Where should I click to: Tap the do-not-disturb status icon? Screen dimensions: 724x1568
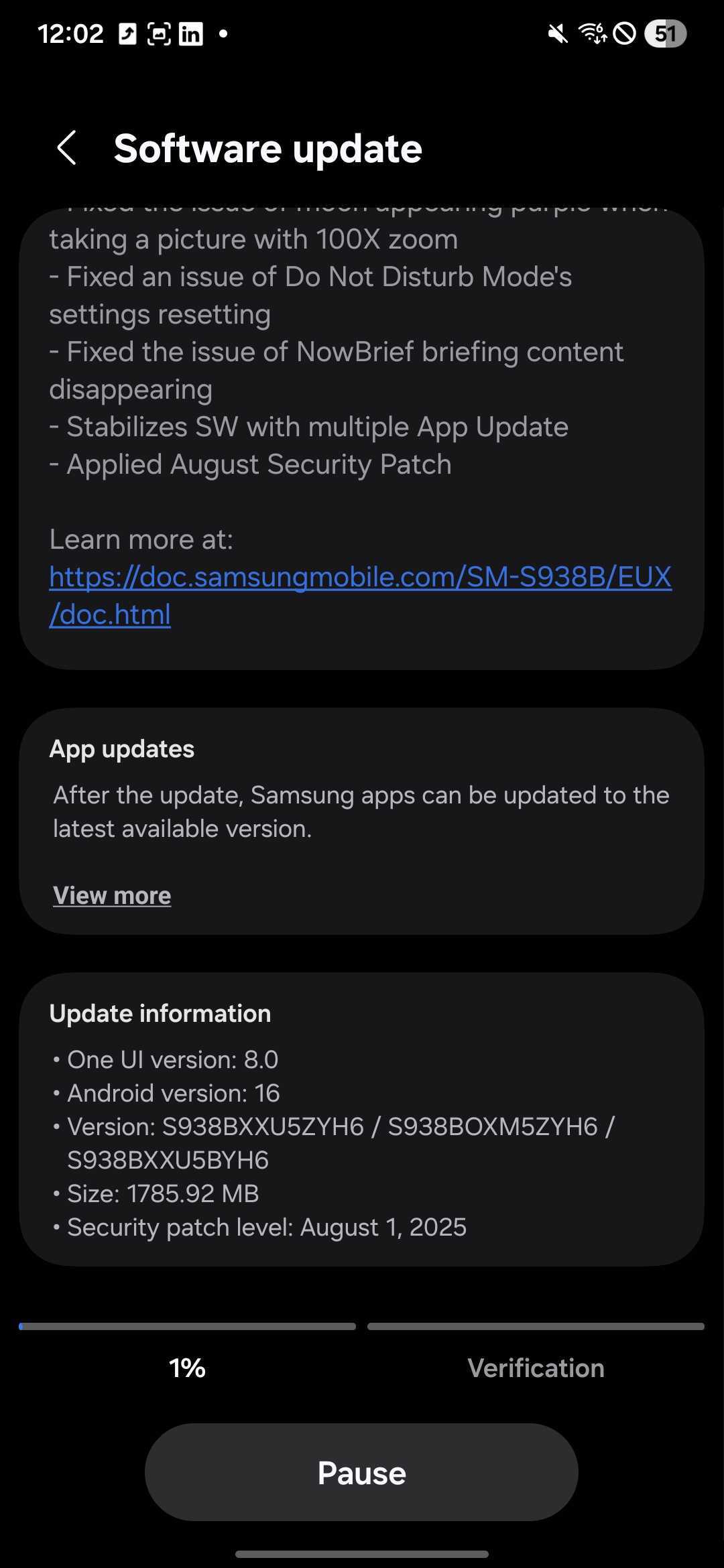[x=623, y=34]
